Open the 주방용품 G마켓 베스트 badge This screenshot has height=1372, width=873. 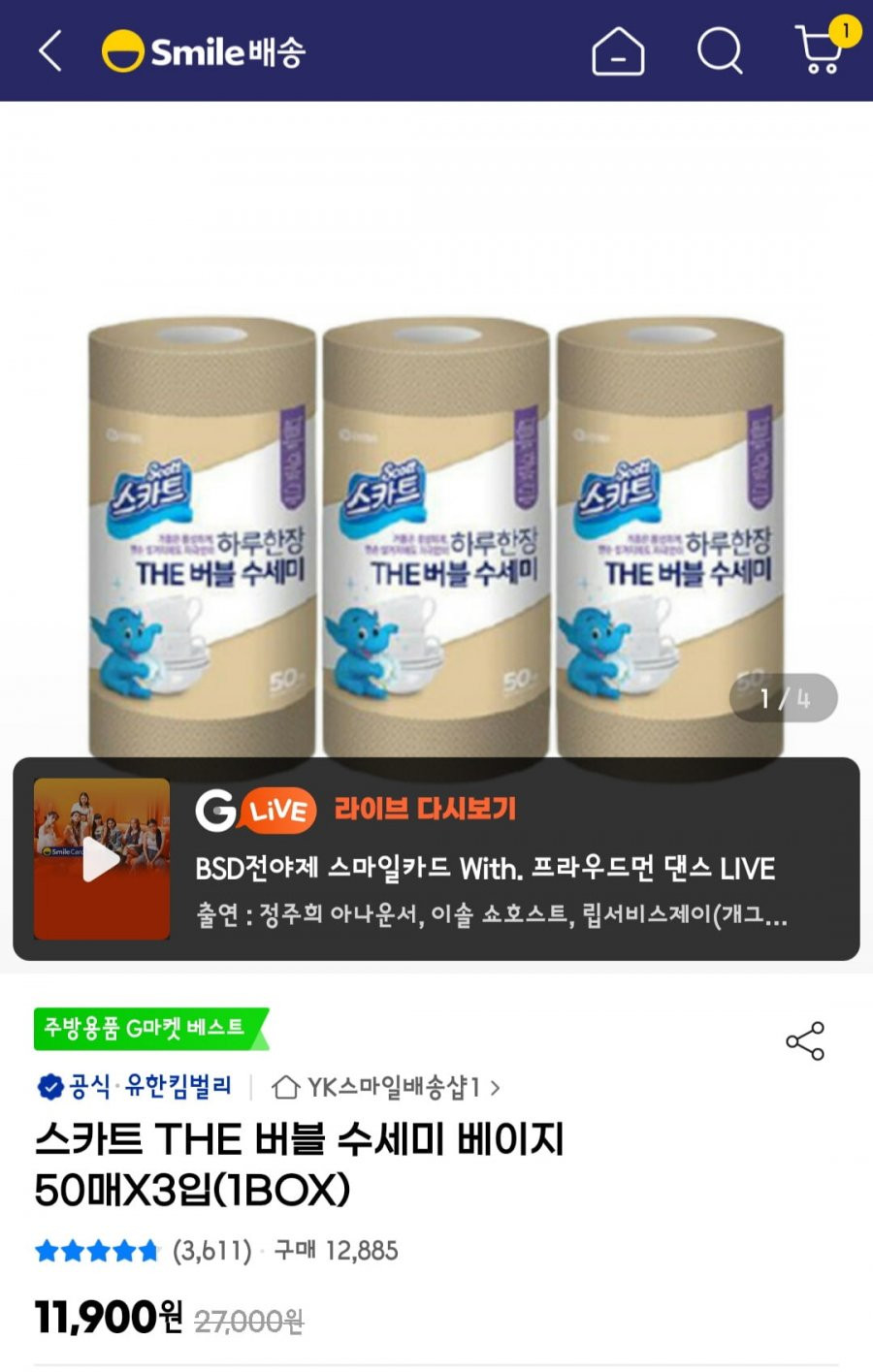148,1029
